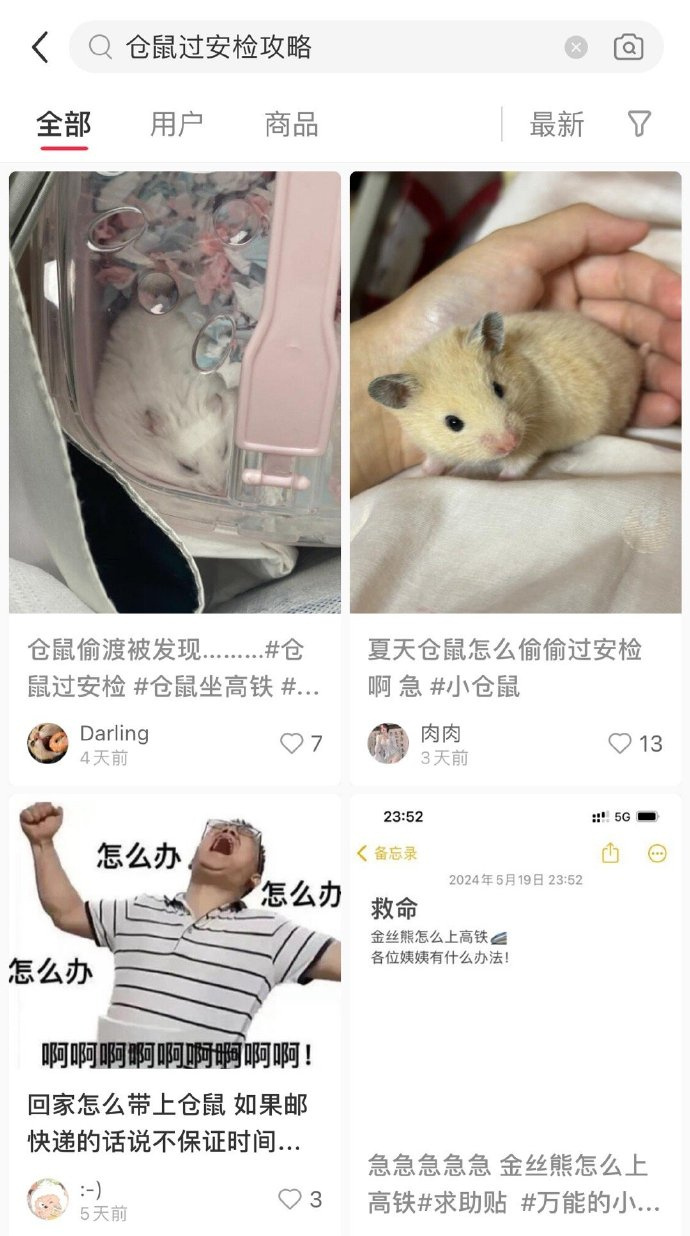Clear the search text with the X icon
690x1236 pixels.
point(576,47)
